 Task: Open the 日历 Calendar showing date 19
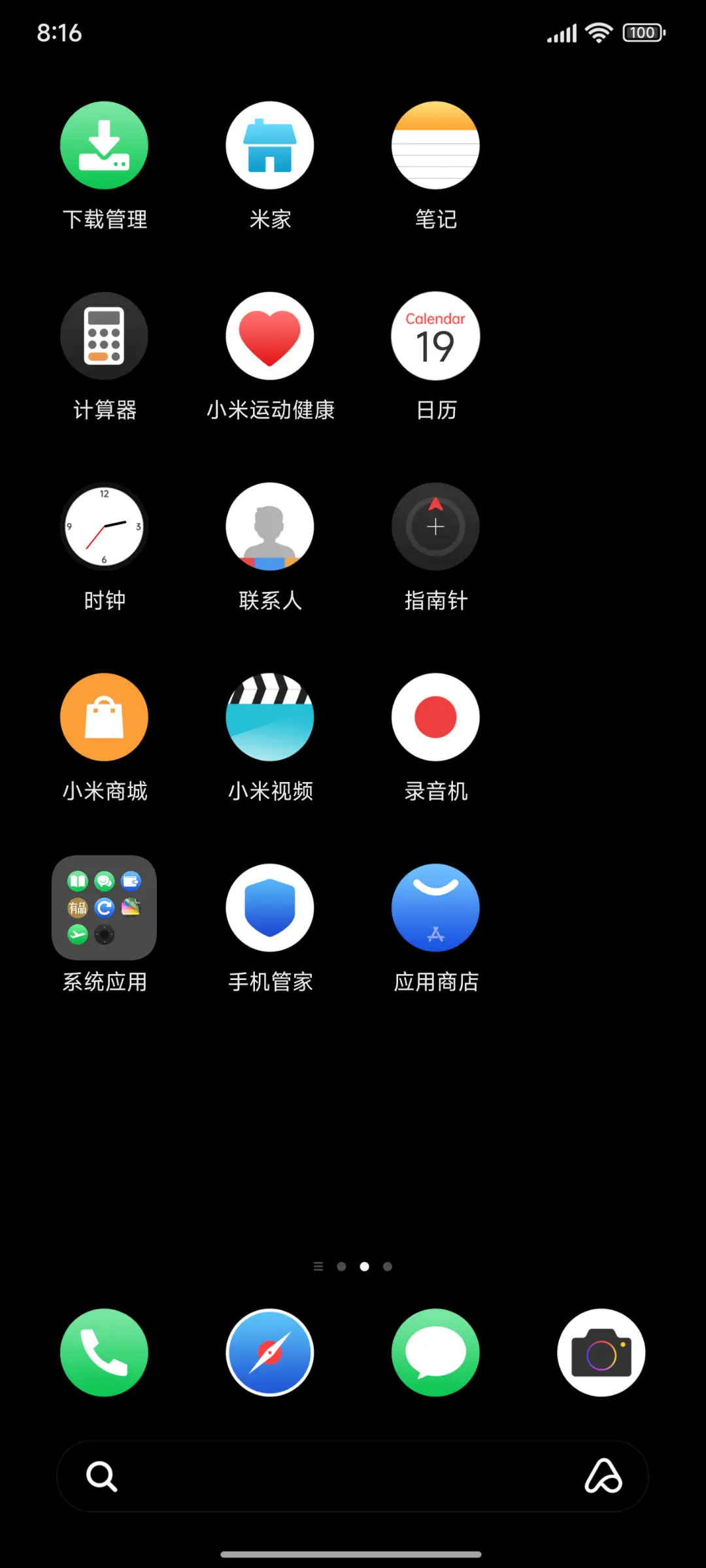(x=436, y=335)
